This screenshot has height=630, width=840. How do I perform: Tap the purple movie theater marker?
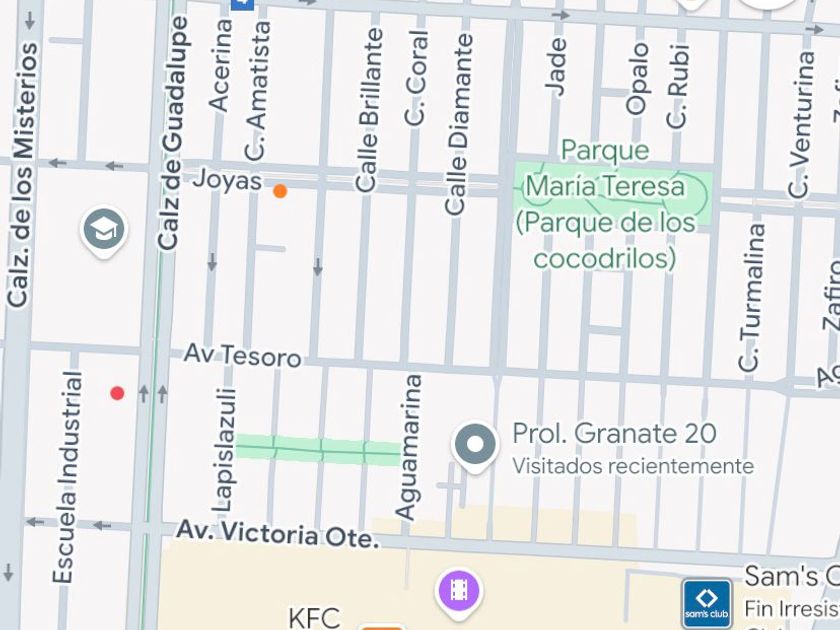tap(458, 589)
